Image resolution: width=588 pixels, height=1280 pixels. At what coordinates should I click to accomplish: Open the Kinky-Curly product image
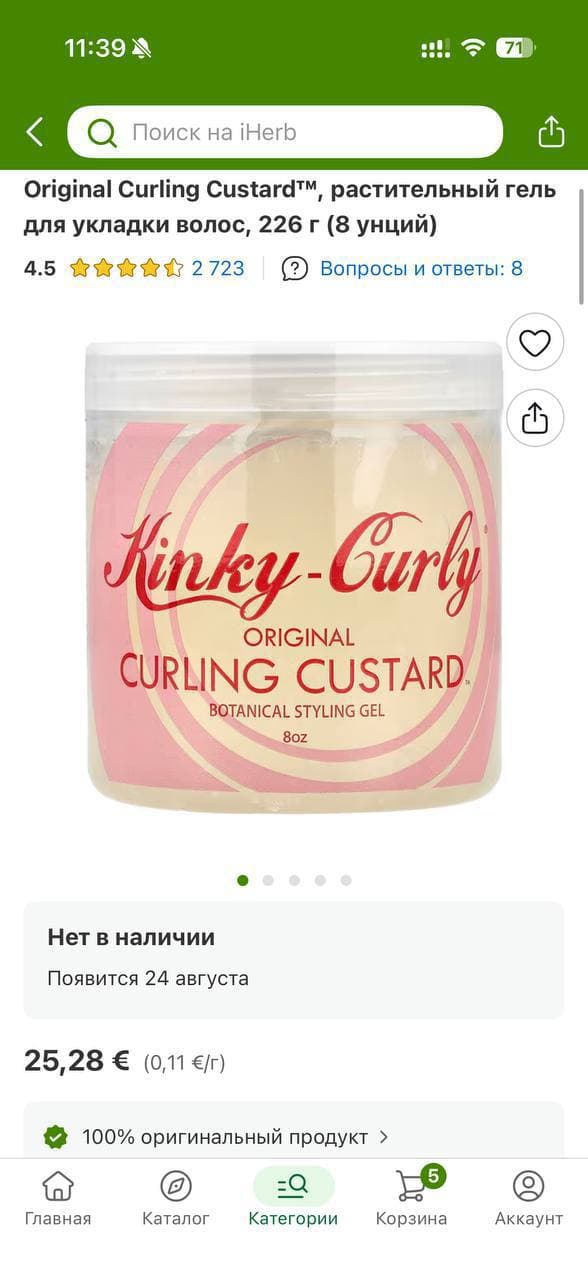(293, 575)
